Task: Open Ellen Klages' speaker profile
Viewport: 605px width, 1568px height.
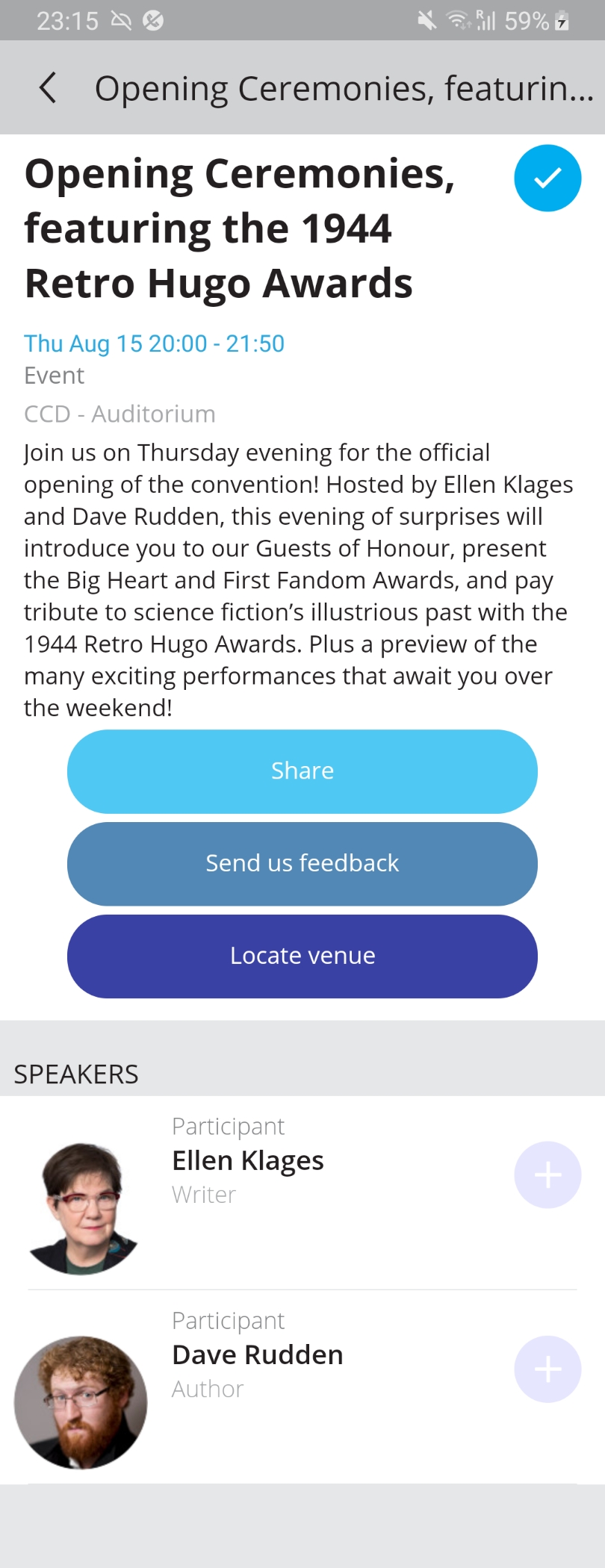Action: (x=248, y=1161)
